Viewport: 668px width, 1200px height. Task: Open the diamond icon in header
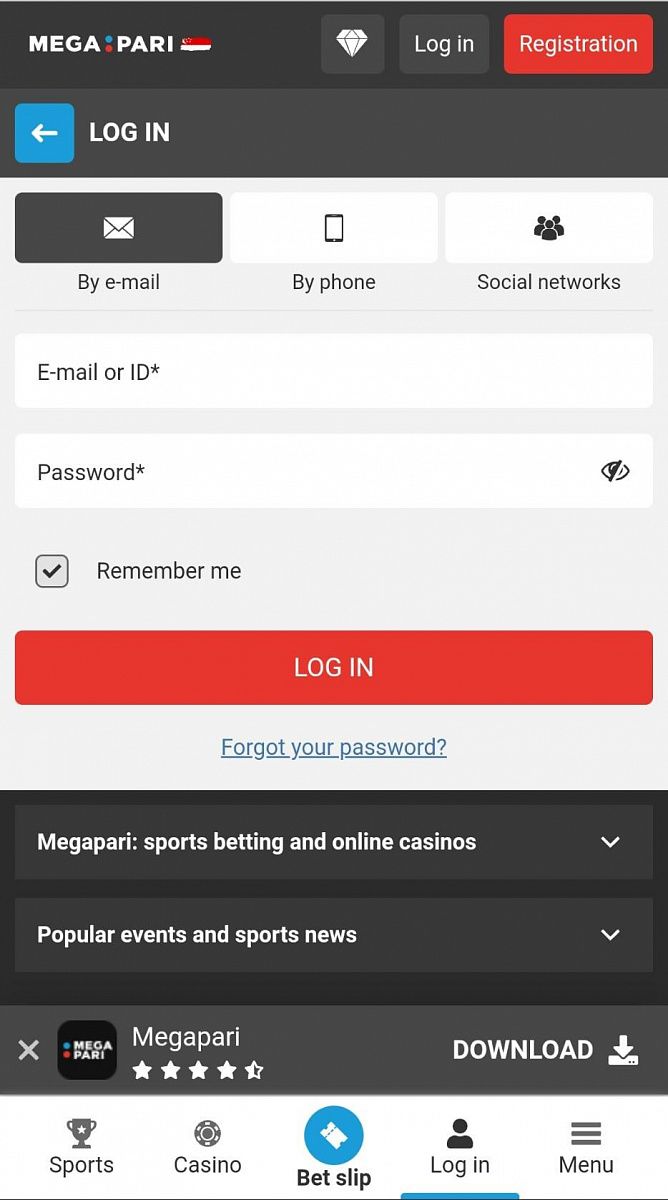point(352,44)
